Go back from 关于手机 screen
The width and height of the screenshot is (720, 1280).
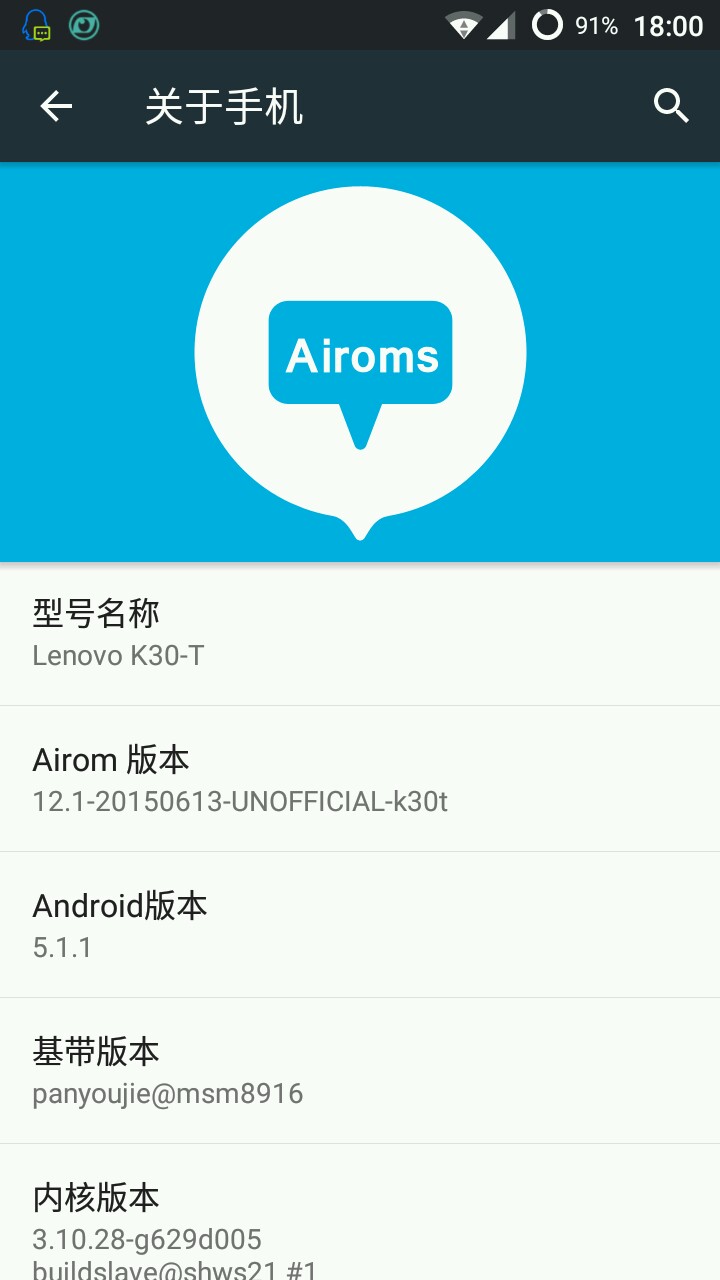coord(56,106)
